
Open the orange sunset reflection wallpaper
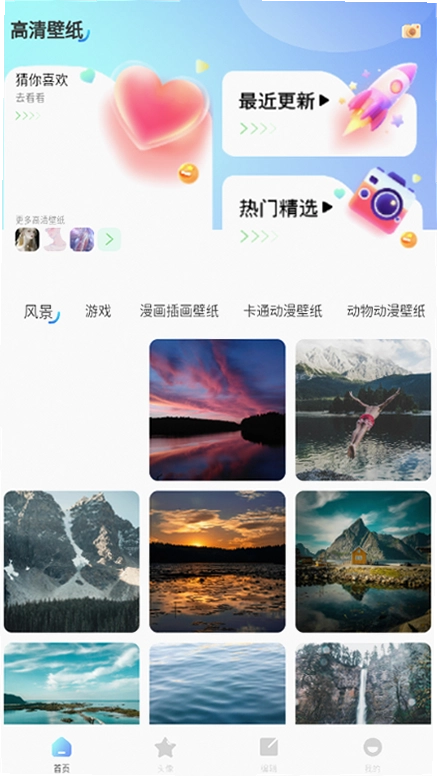217,561
